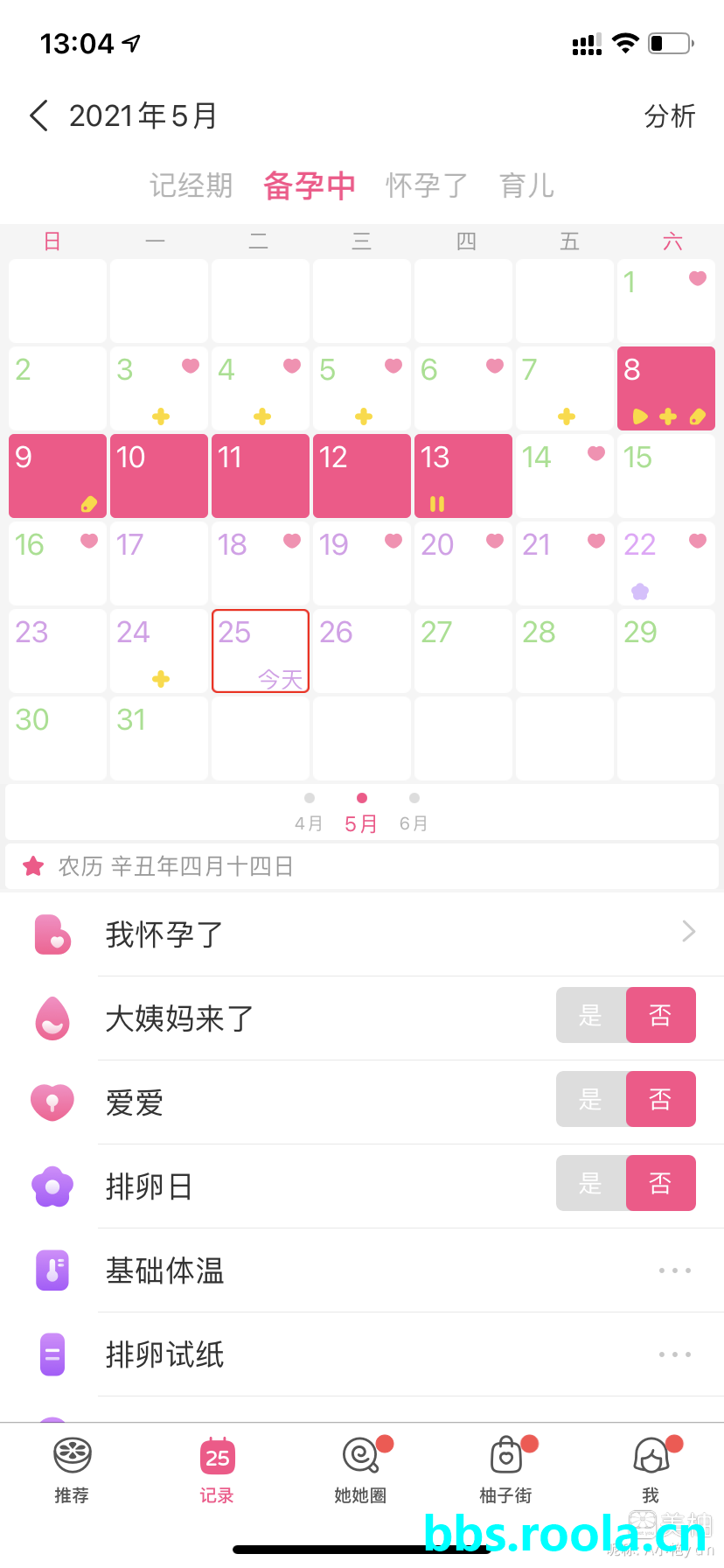
Task: Switch to the 育儿 mode tab
Action: (x=526, y=185)
